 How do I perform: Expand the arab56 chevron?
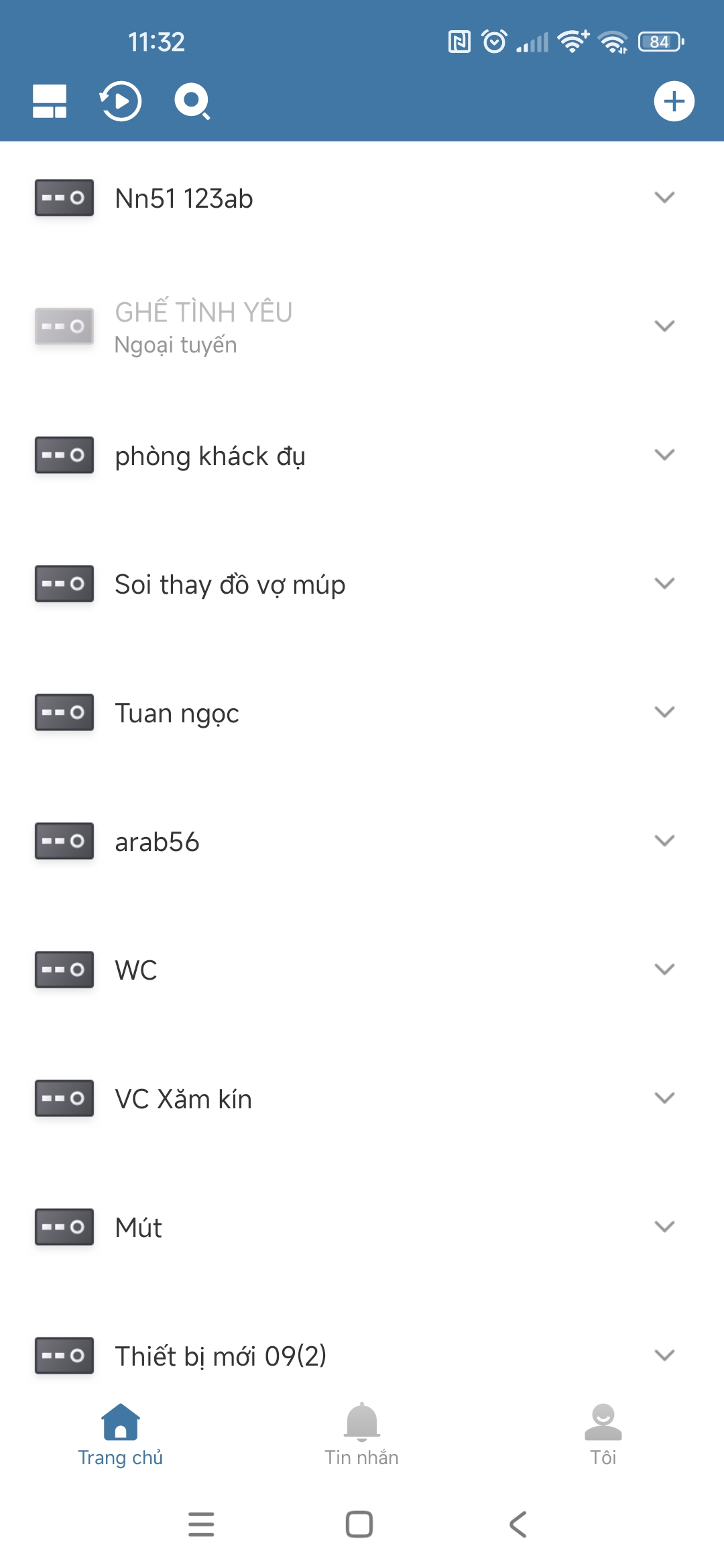pyautogui.click(x=664, y=841)
